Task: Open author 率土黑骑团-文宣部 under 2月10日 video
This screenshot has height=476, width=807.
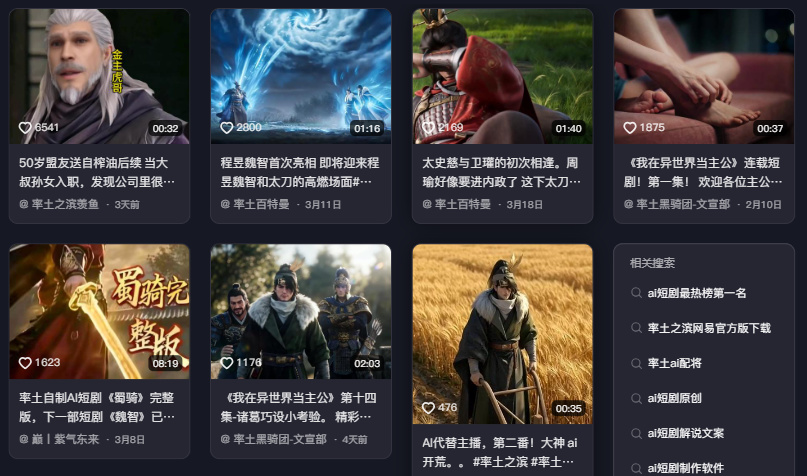Action: (684, 204)
